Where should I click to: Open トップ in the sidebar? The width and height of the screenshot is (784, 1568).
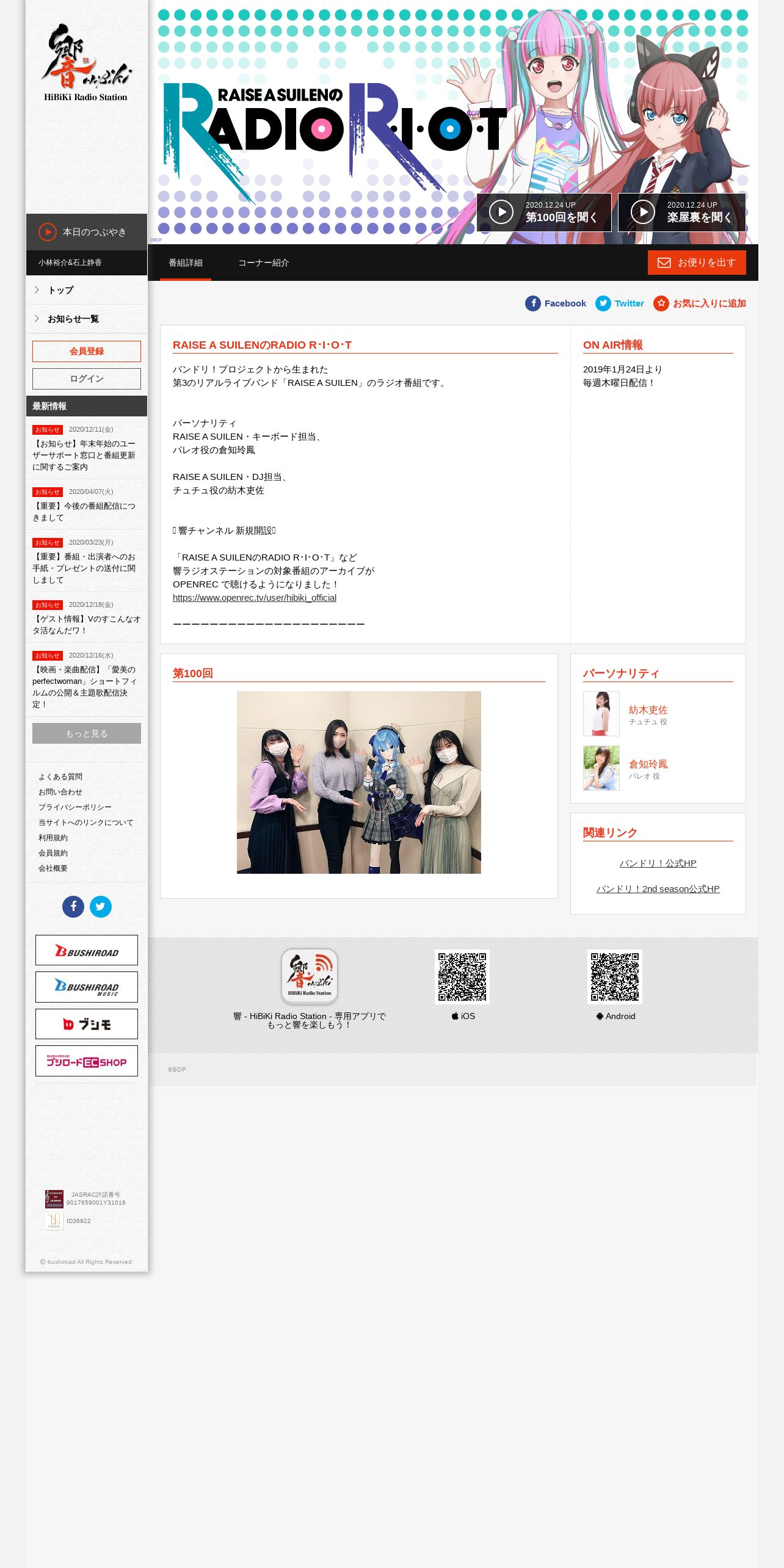(87, 290)
